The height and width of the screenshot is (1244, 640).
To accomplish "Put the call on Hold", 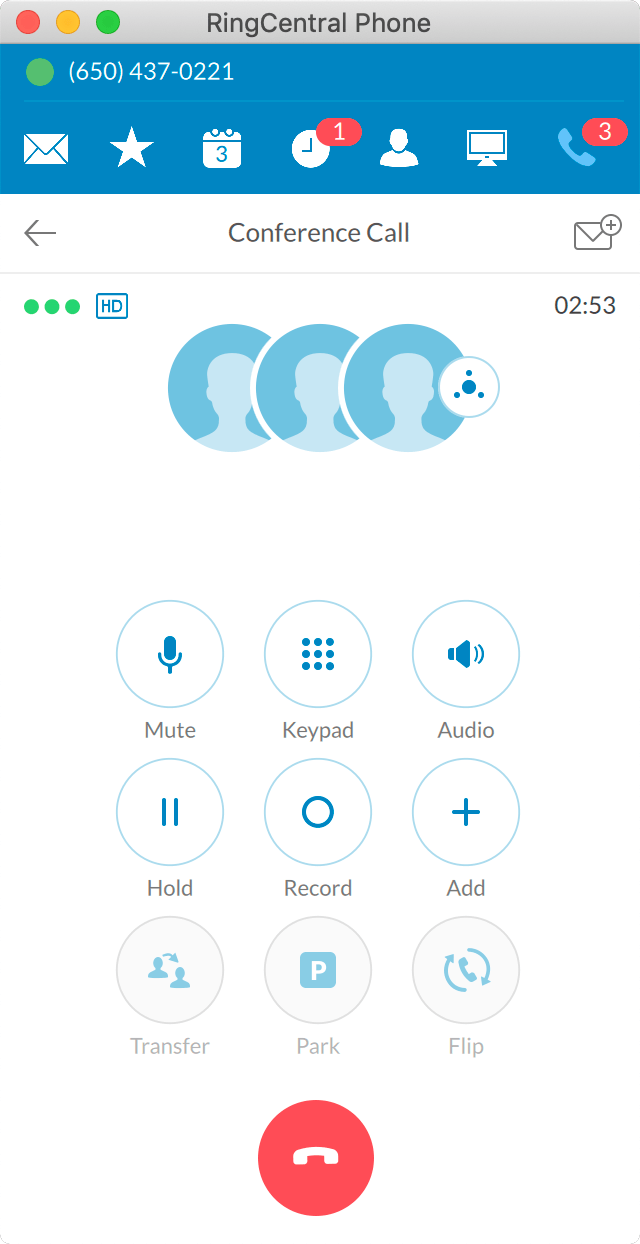I will tap(170, 812).
